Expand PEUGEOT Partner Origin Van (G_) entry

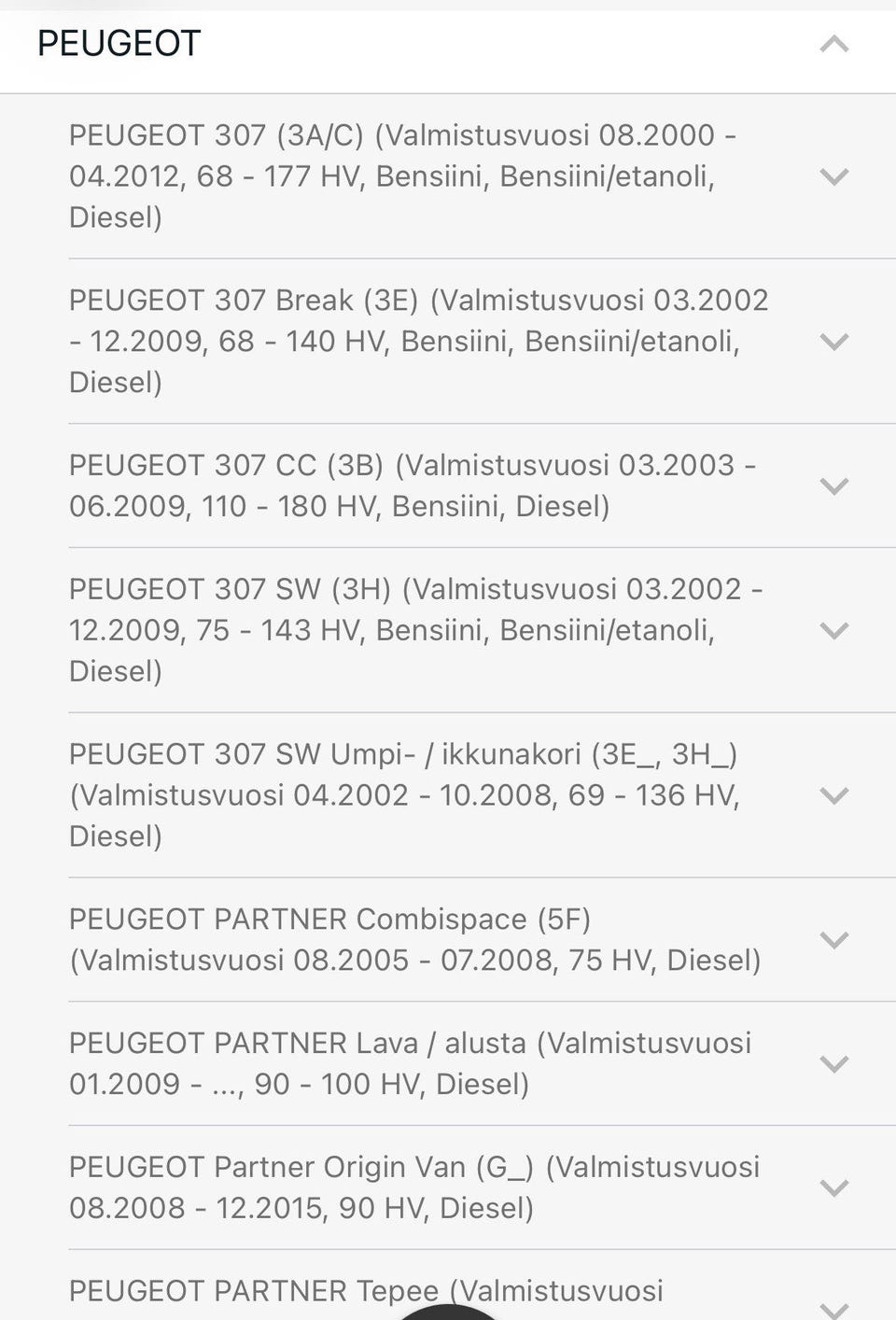(x=833, y=1187)
